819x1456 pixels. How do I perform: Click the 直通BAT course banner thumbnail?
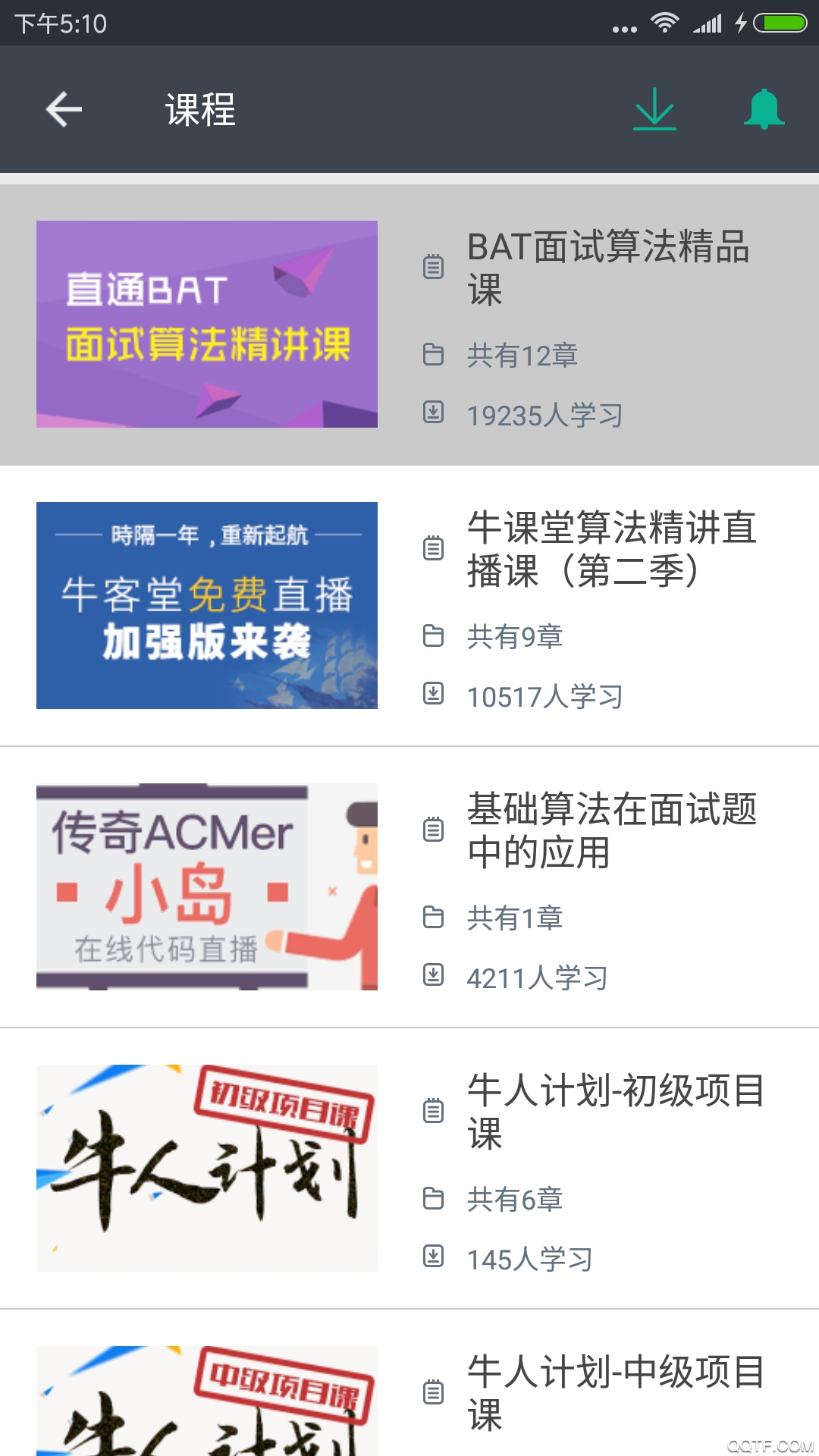coord(206,326)
